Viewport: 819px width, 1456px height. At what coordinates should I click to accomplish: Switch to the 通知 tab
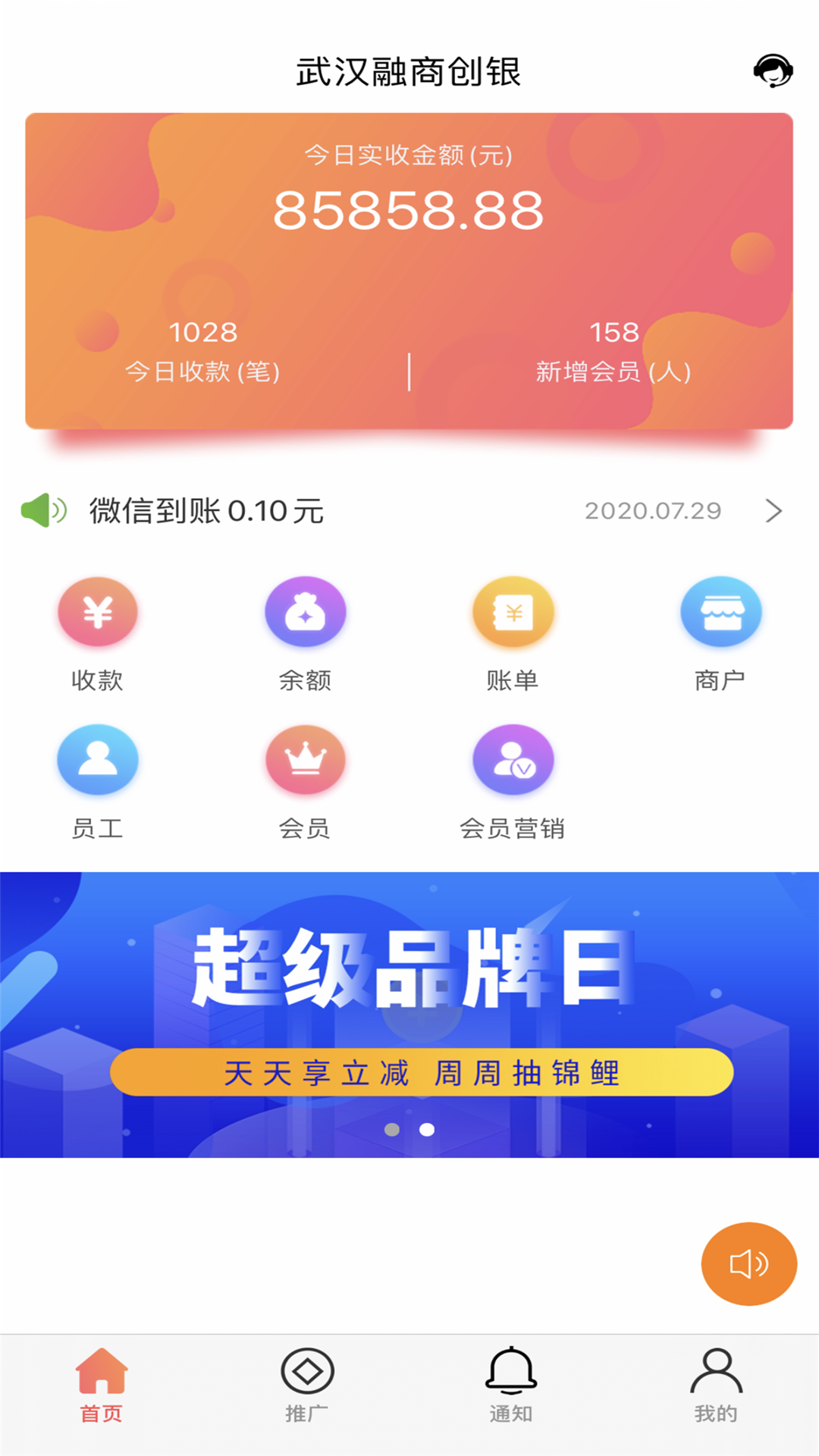point(511,1385)
